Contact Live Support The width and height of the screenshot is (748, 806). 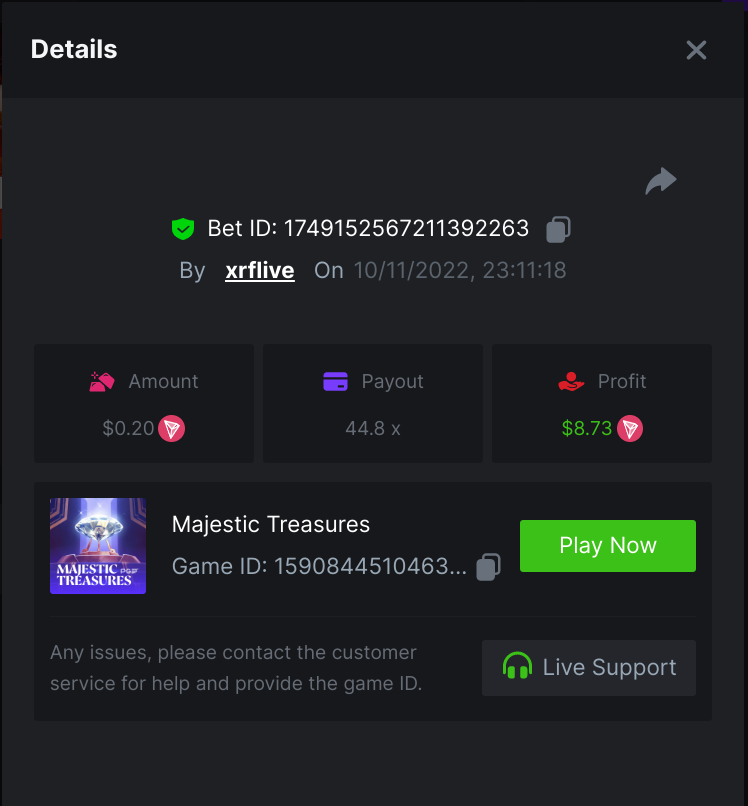pyautogui.click(x=588, y=667)
